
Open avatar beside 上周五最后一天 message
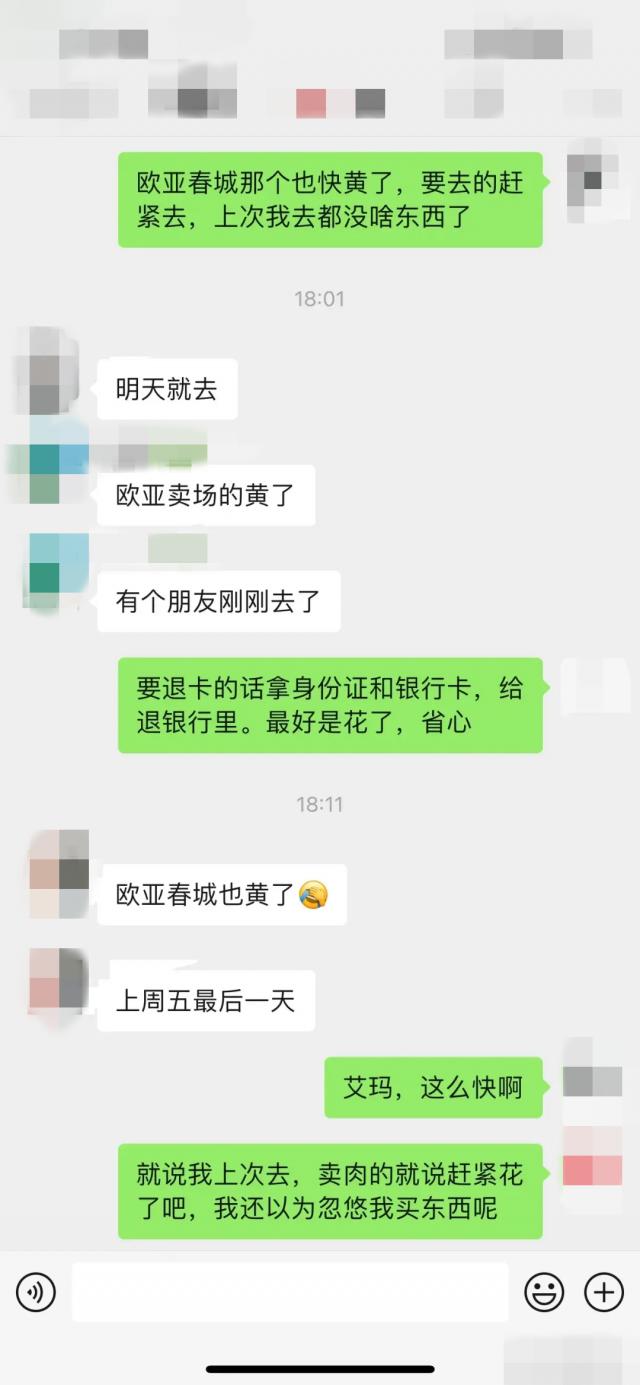pyautogui.click(x=59, y=980)
